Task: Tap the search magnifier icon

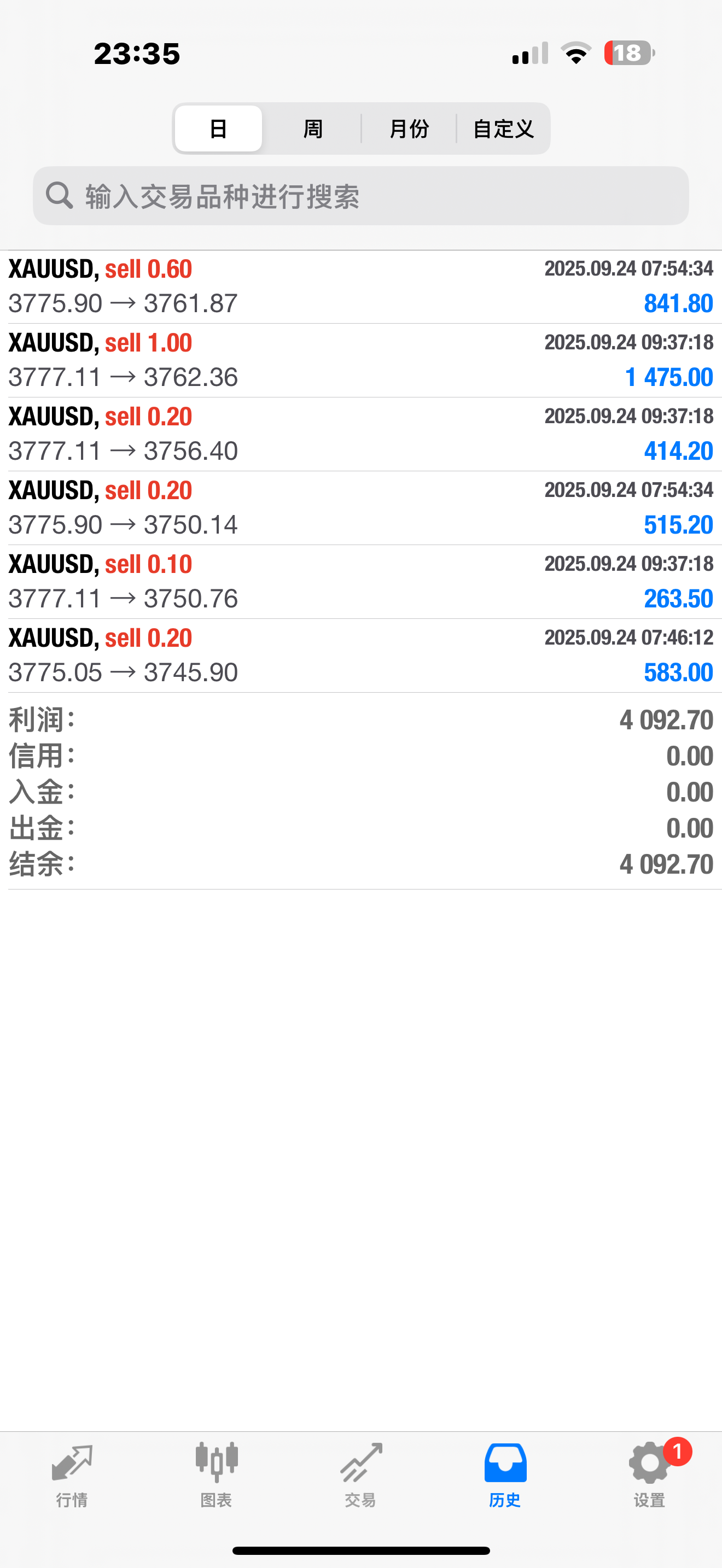Action: point(59,196)
